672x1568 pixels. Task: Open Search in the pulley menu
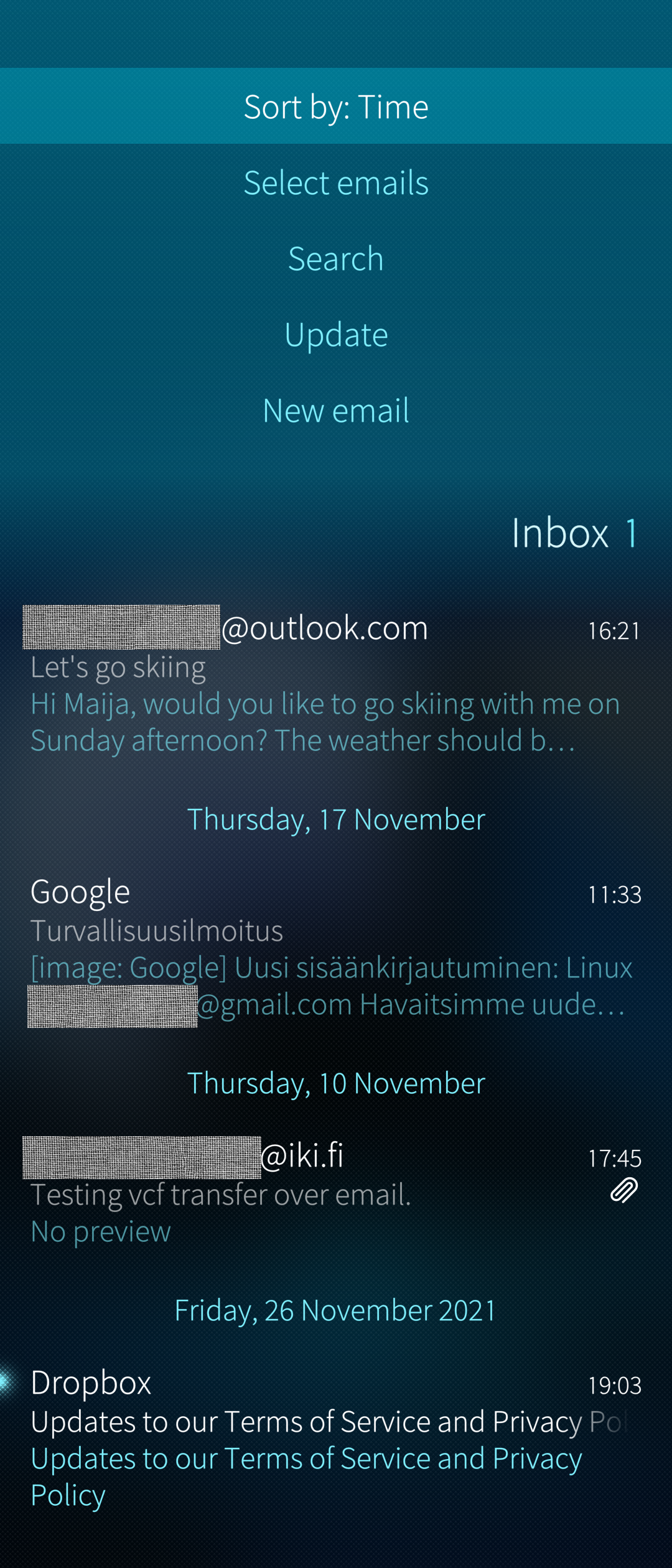336,259
